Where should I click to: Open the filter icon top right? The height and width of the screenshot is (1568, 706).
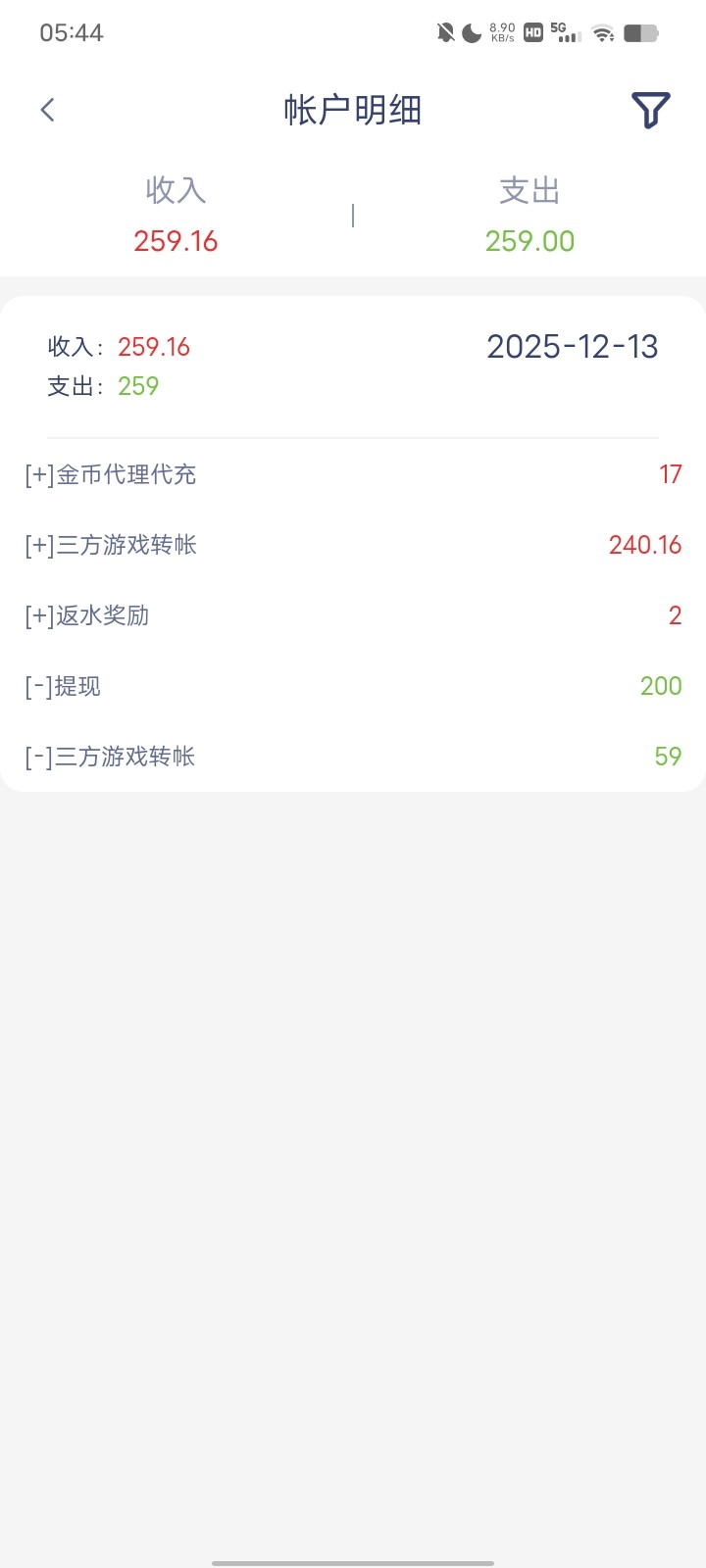649,110
